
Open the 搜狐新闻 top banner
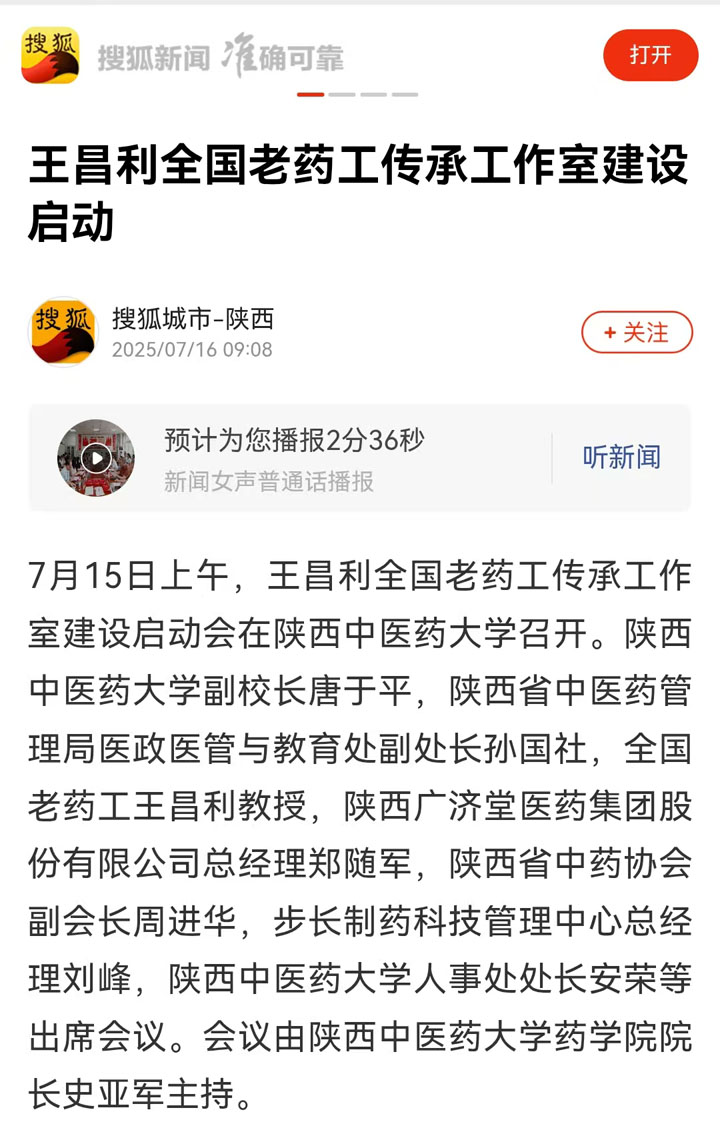point(220,58)
